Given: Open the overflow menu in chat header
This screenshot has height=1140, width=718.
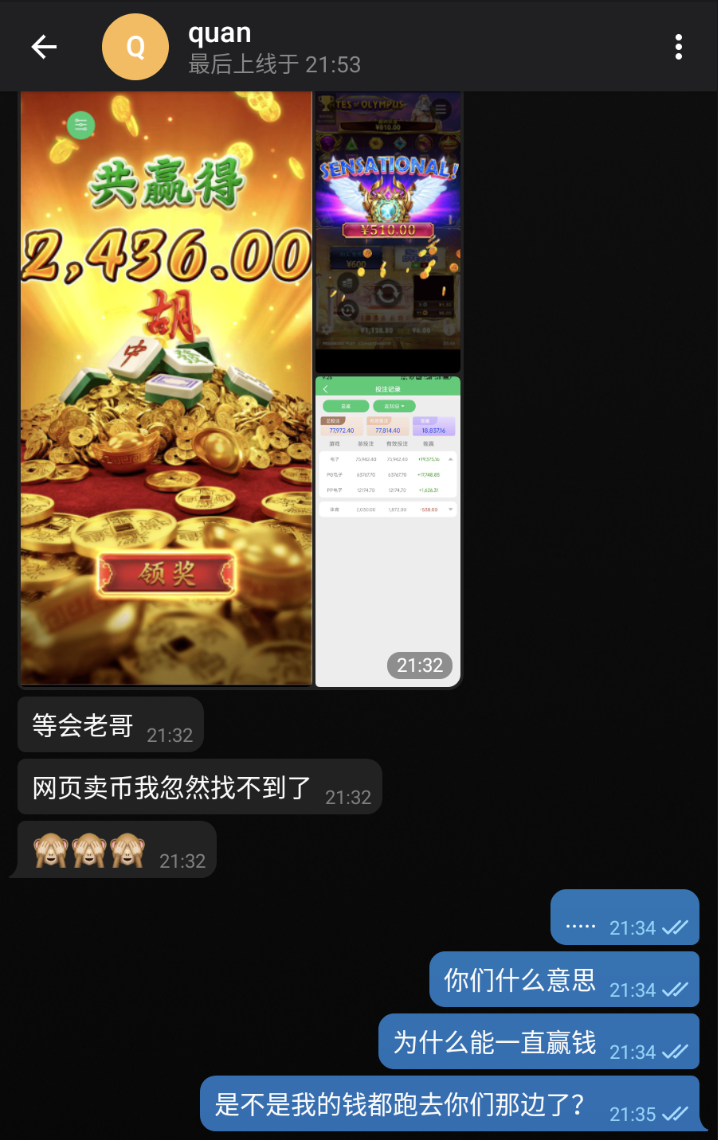Looking at the screenshot, I should (678, 47).
